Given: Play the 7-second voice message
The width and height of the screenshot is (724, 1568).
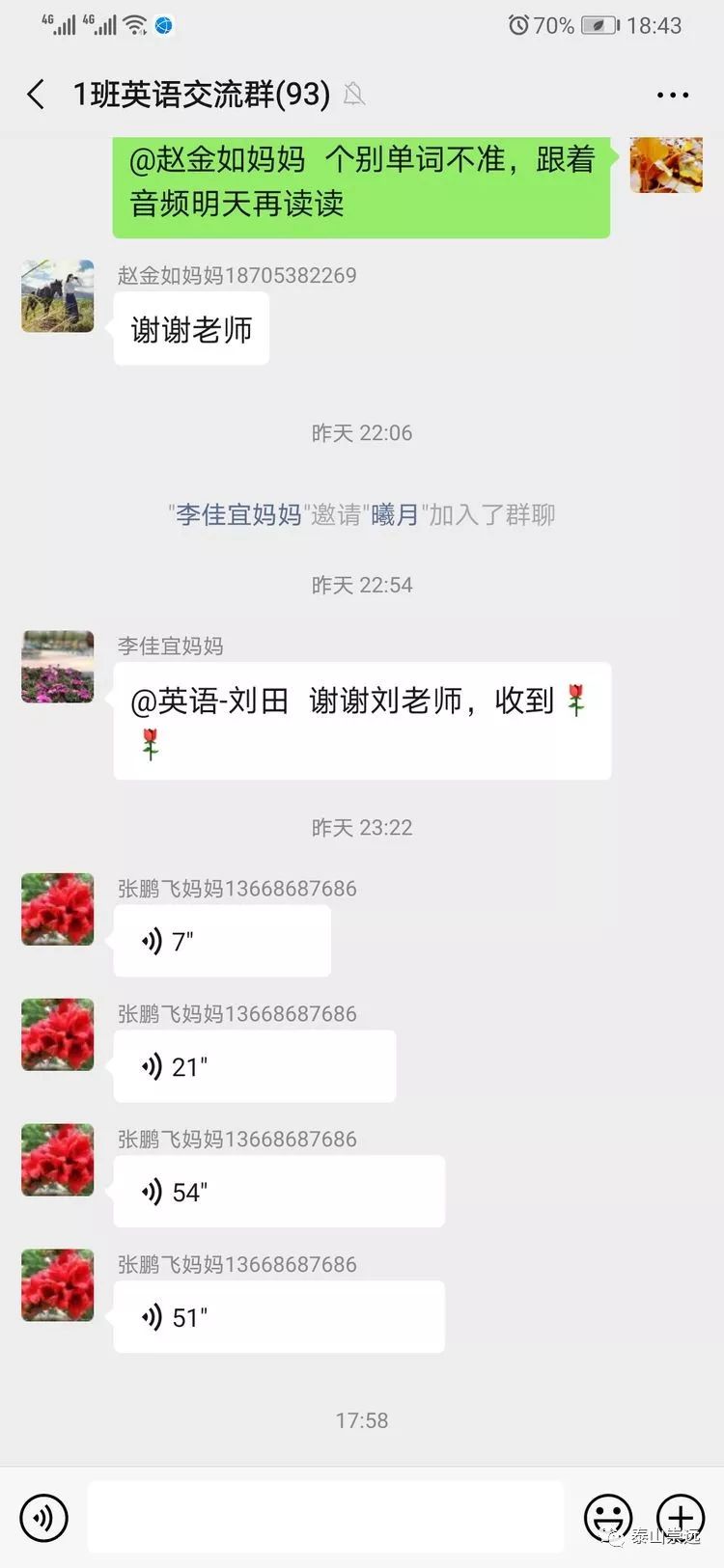Looking at the screenshot, I should 222,941.
